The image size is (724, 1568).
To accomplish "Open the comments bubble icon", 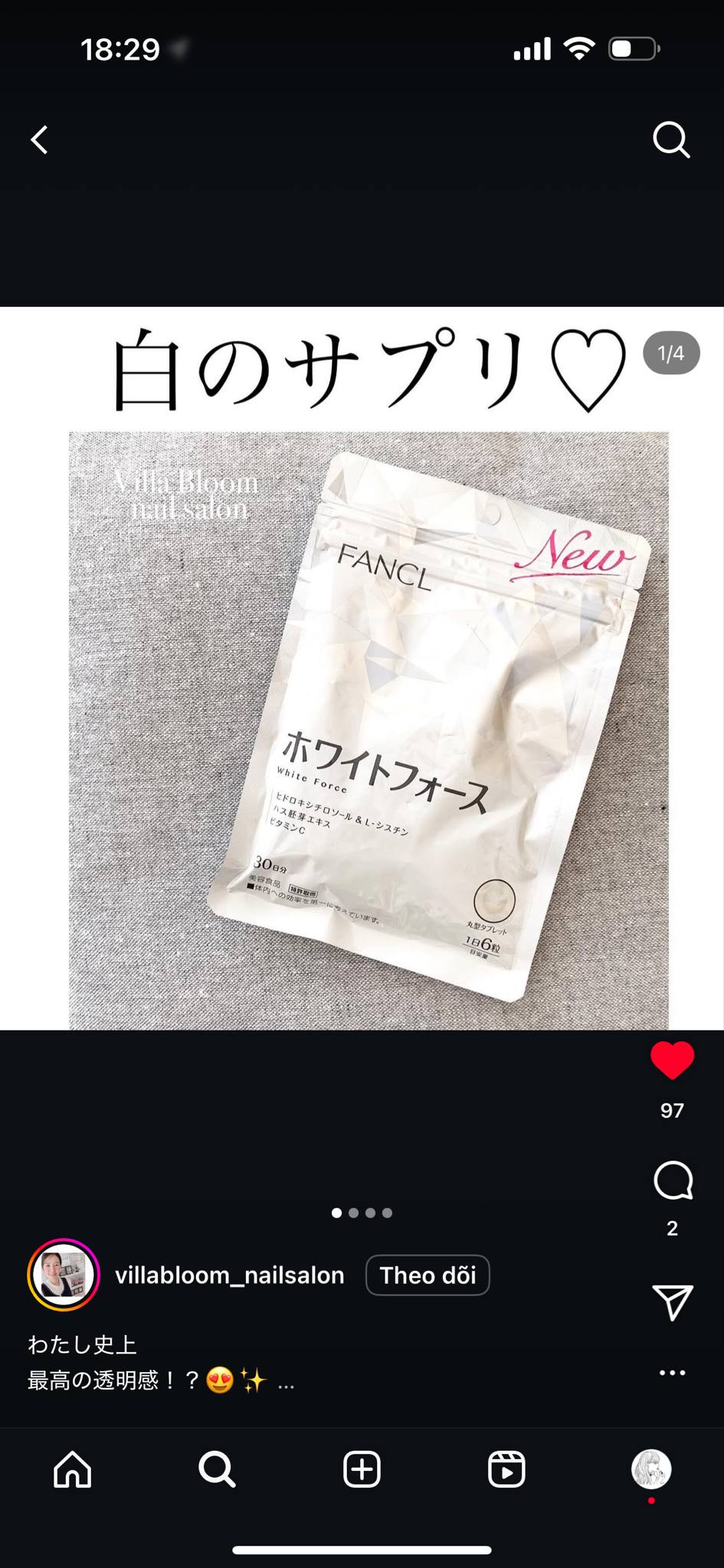I will (x=673, y=1181).
